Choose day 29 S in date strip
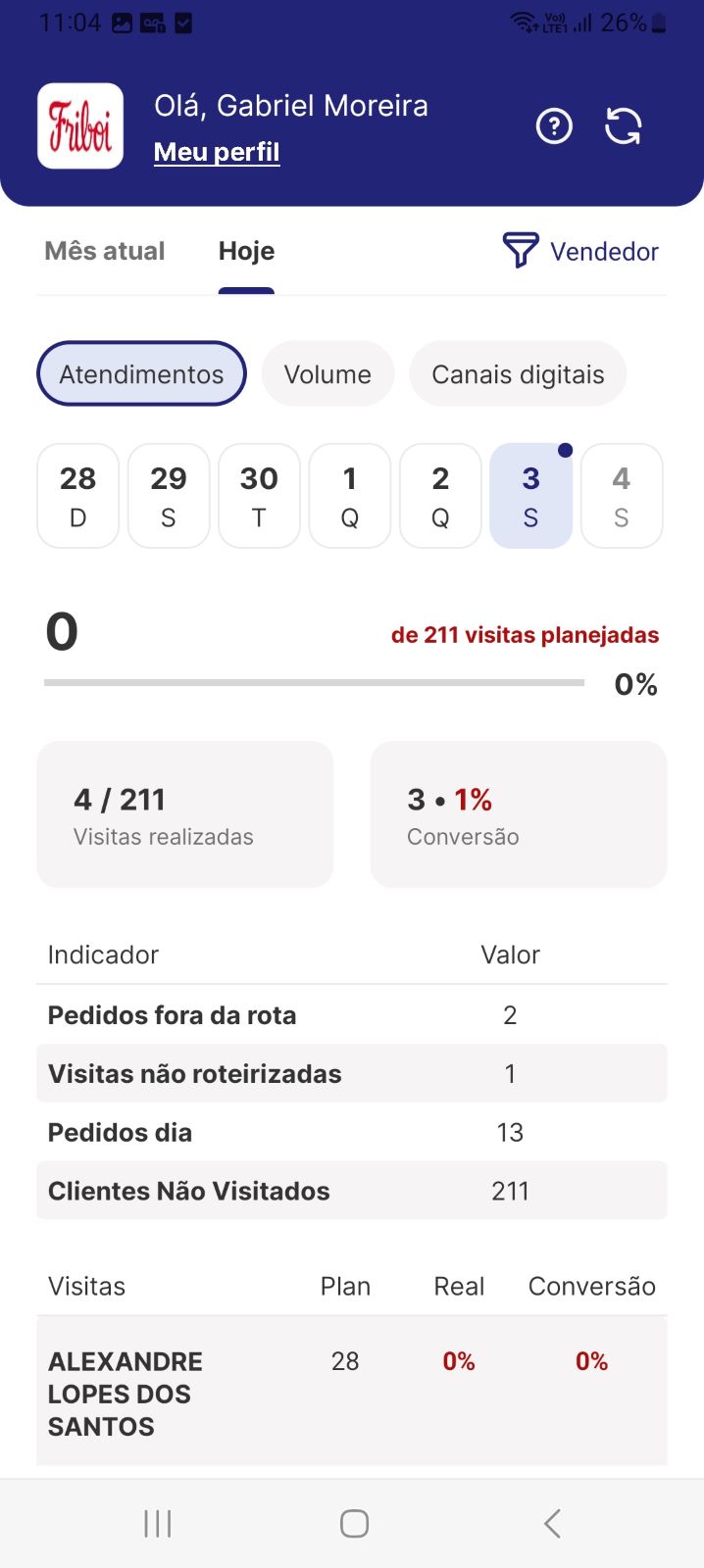Viewport: 704px width, 1568px height. coord(169,496)
